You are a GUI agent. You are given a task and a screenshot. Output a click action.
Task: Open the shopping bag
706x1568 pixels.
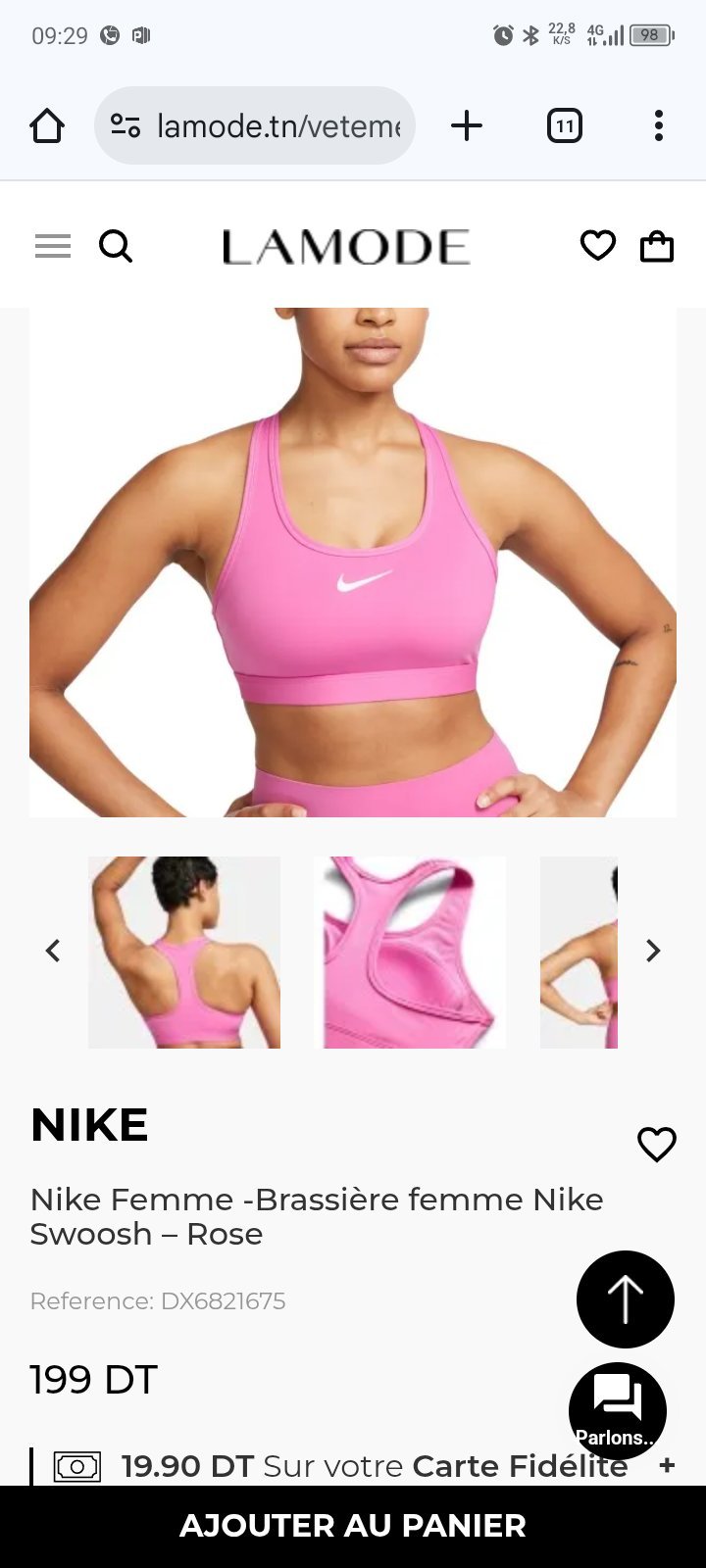pyautogui.click(x=657, y=245)
